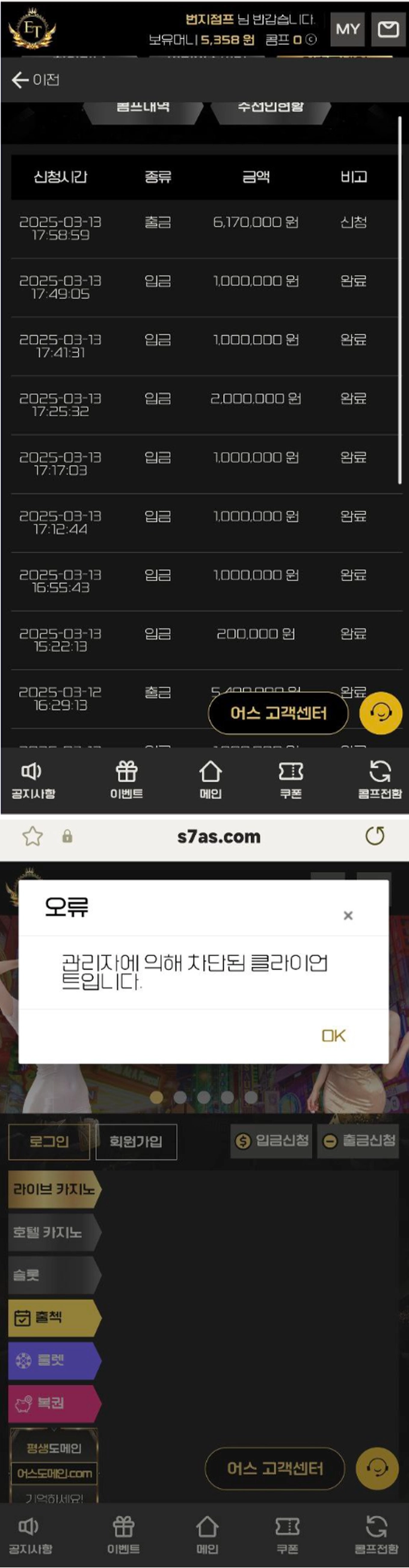
Task: Confirm the 오류 dialog with OK
Action: point(333,1036)
